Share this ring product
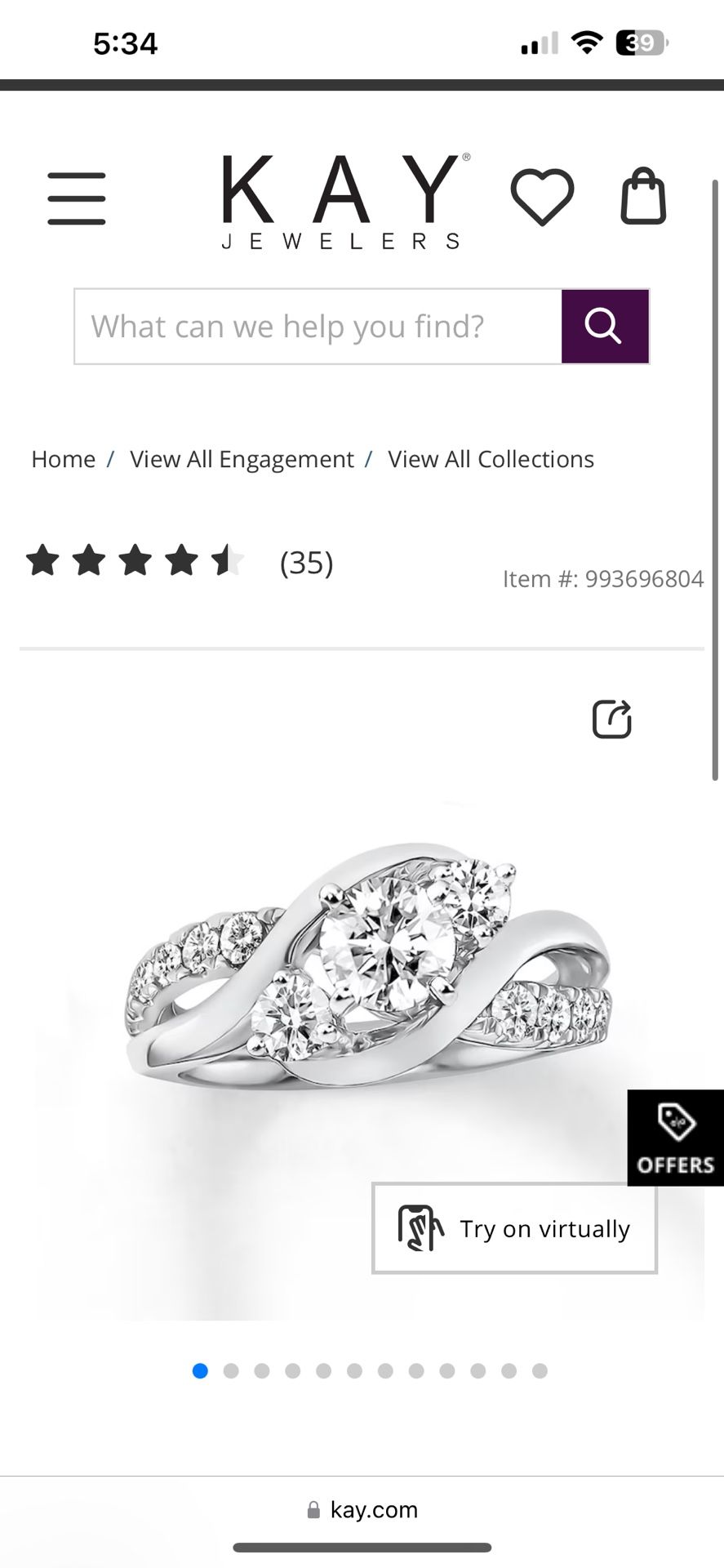The width and height of the screenshot is (724, 1568). tap(611, 719)
